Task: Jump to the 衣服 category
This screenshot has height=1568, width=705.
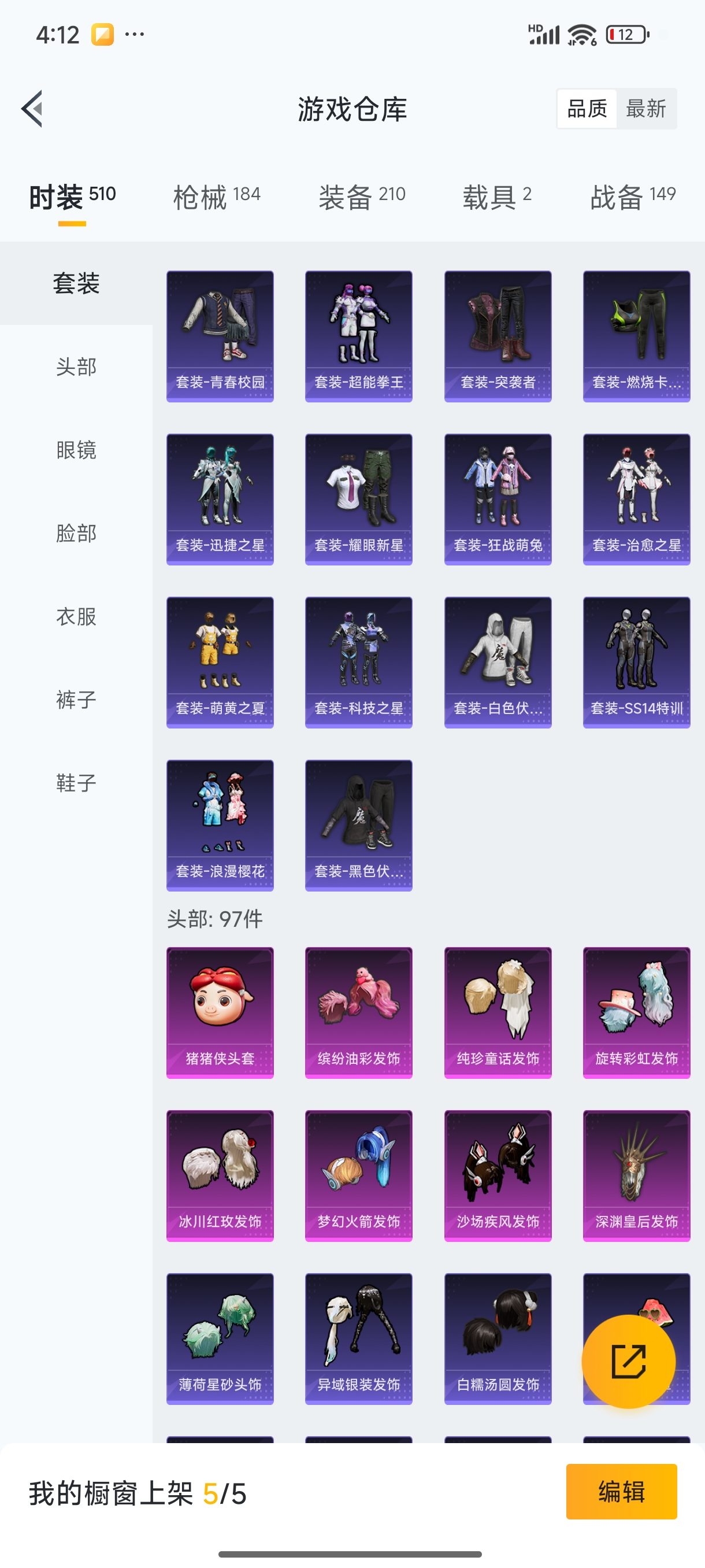Action: (76, 616)
